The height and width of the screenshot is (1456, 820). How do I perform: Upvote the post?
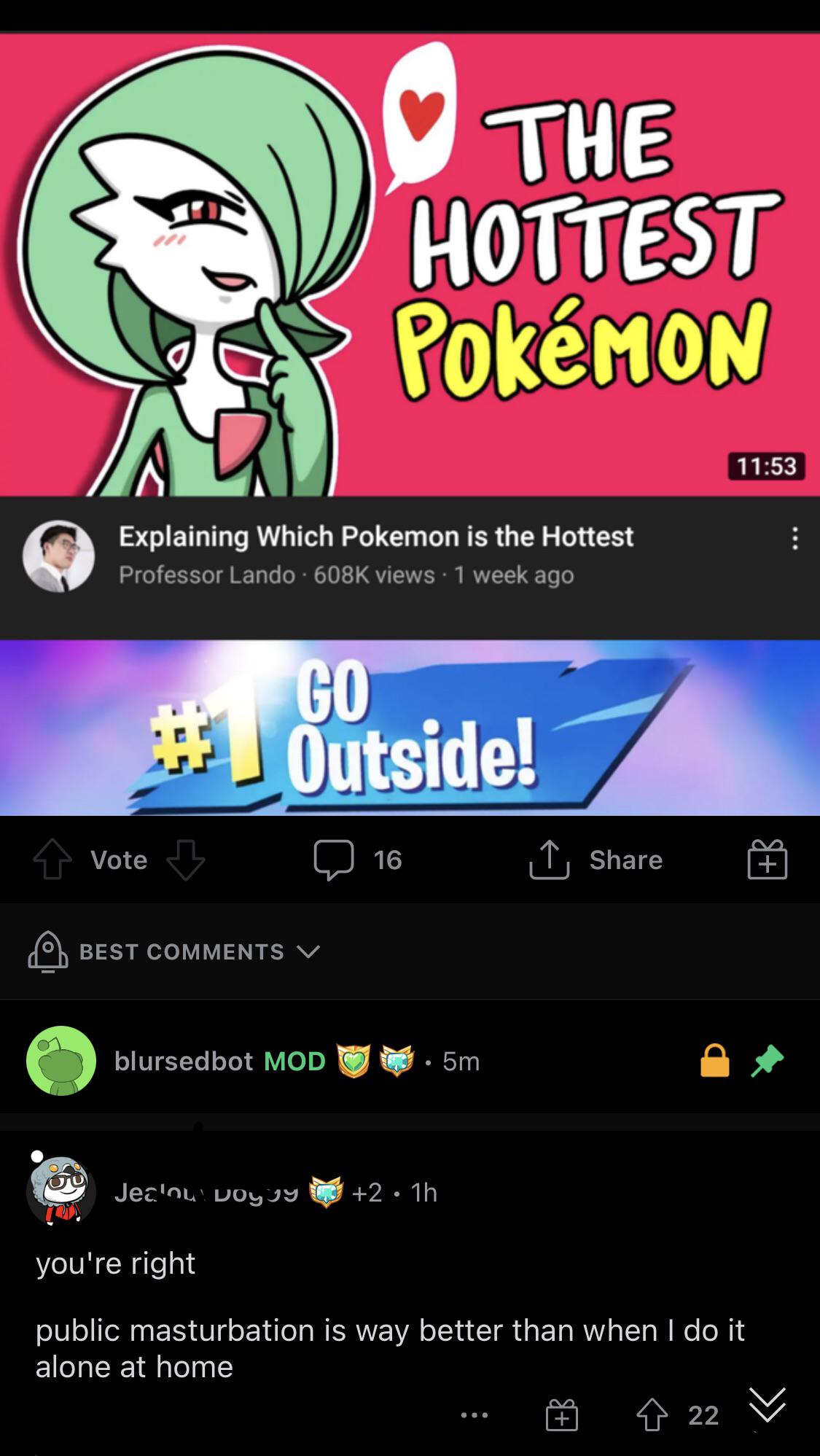[x=52, y=860]
